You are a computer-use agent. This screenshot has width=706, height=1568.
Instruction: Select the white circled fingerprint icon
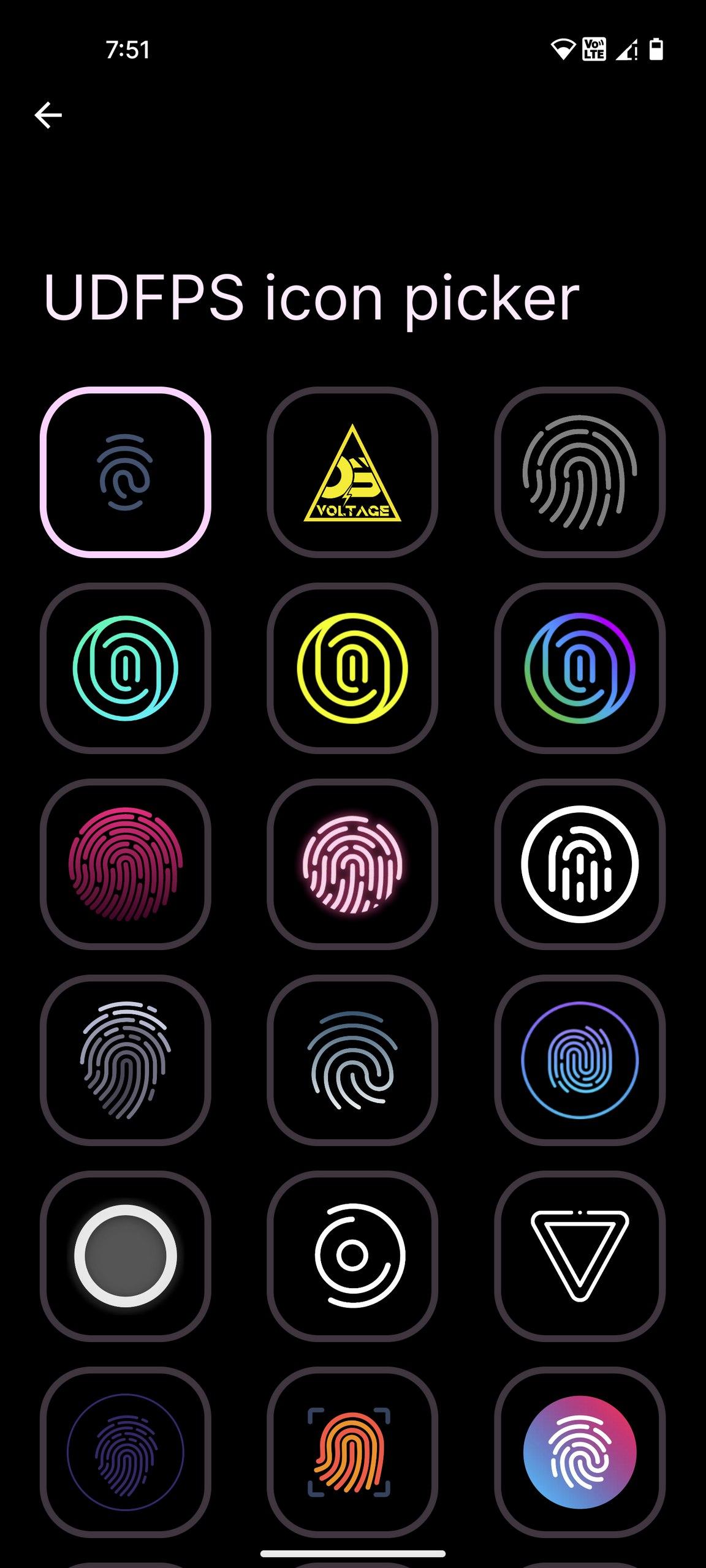[580, 864]
